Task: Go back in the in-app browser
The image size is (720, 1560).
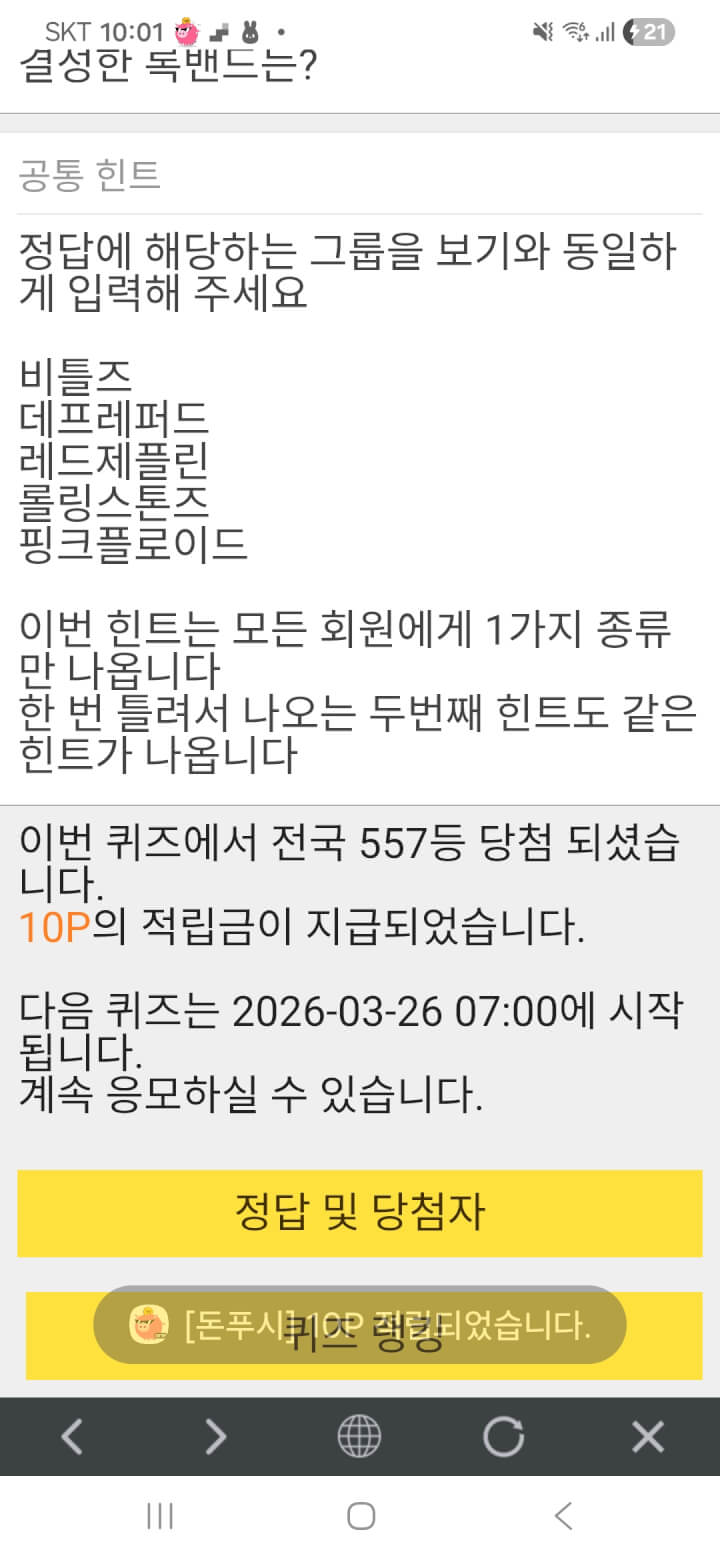Action: pos(72,1437)
